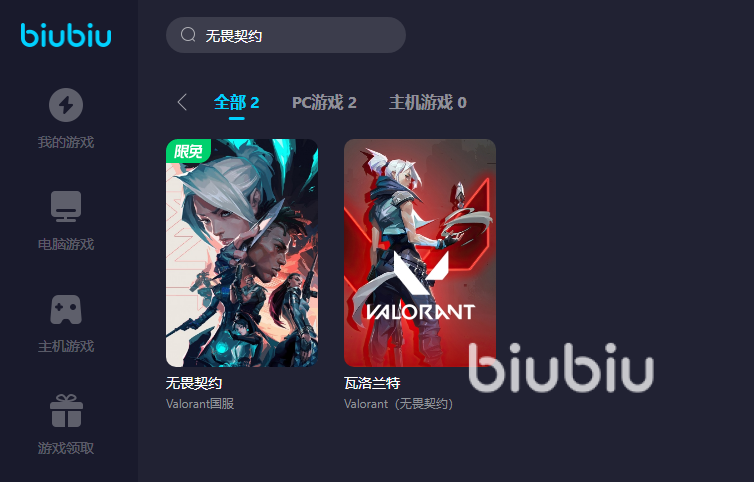754x482 pixels.
Task: Switch to the PC游戏 tab
Action: click(324, 102)
